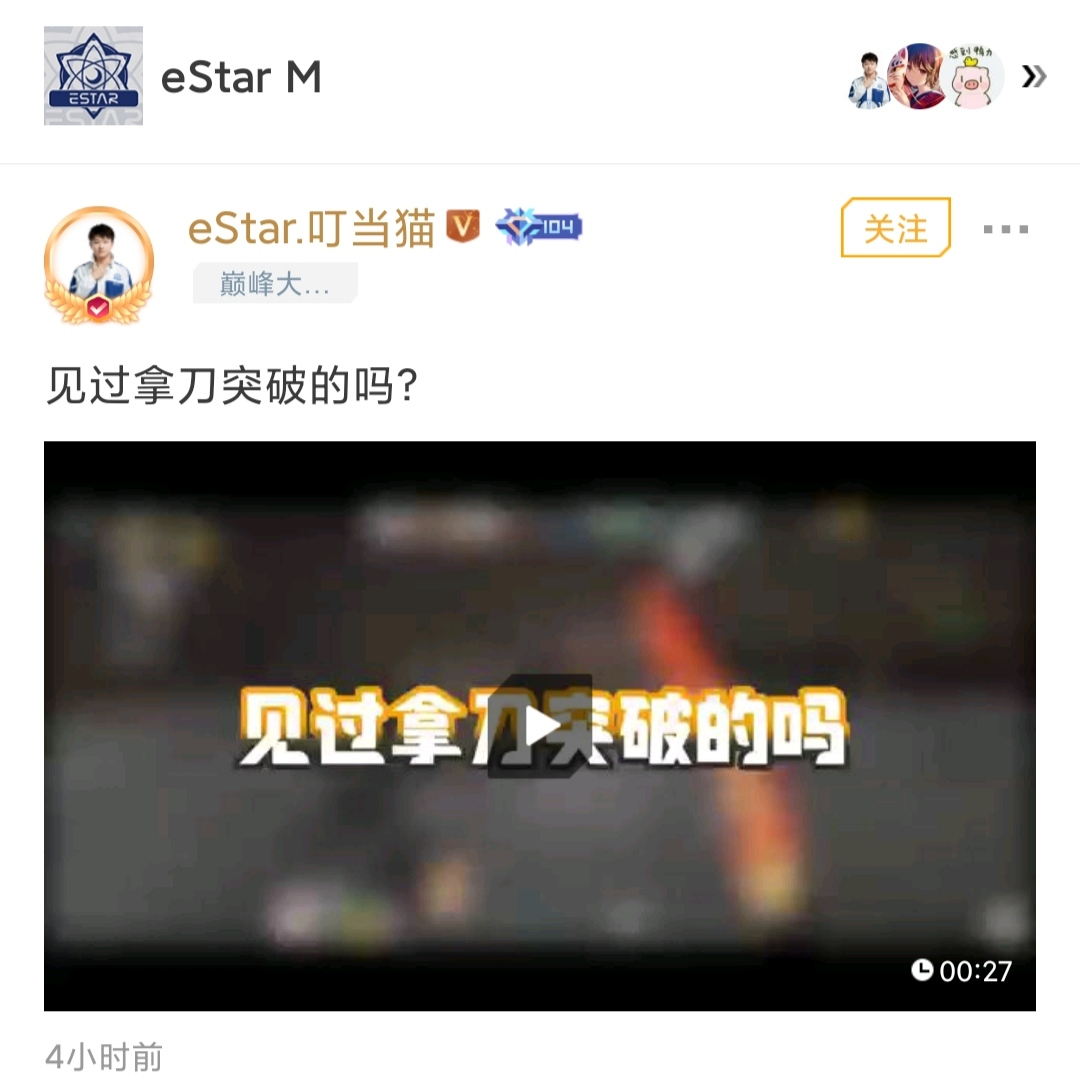1080x1087 pixels.
Task: Expand the member list double-chevron arrow
Action: click(1034, 76)
